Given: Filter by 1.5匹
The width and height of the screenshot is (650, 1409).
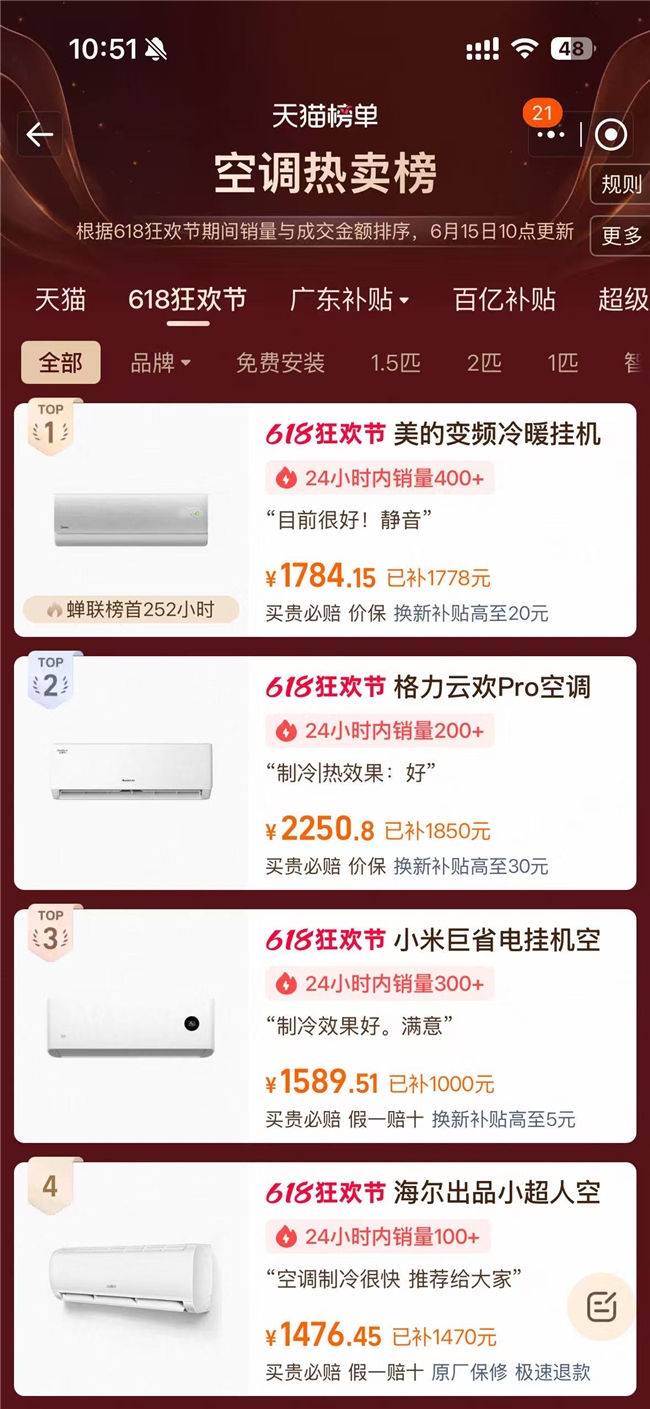Looking at the screenshot, I should [396, 362].
